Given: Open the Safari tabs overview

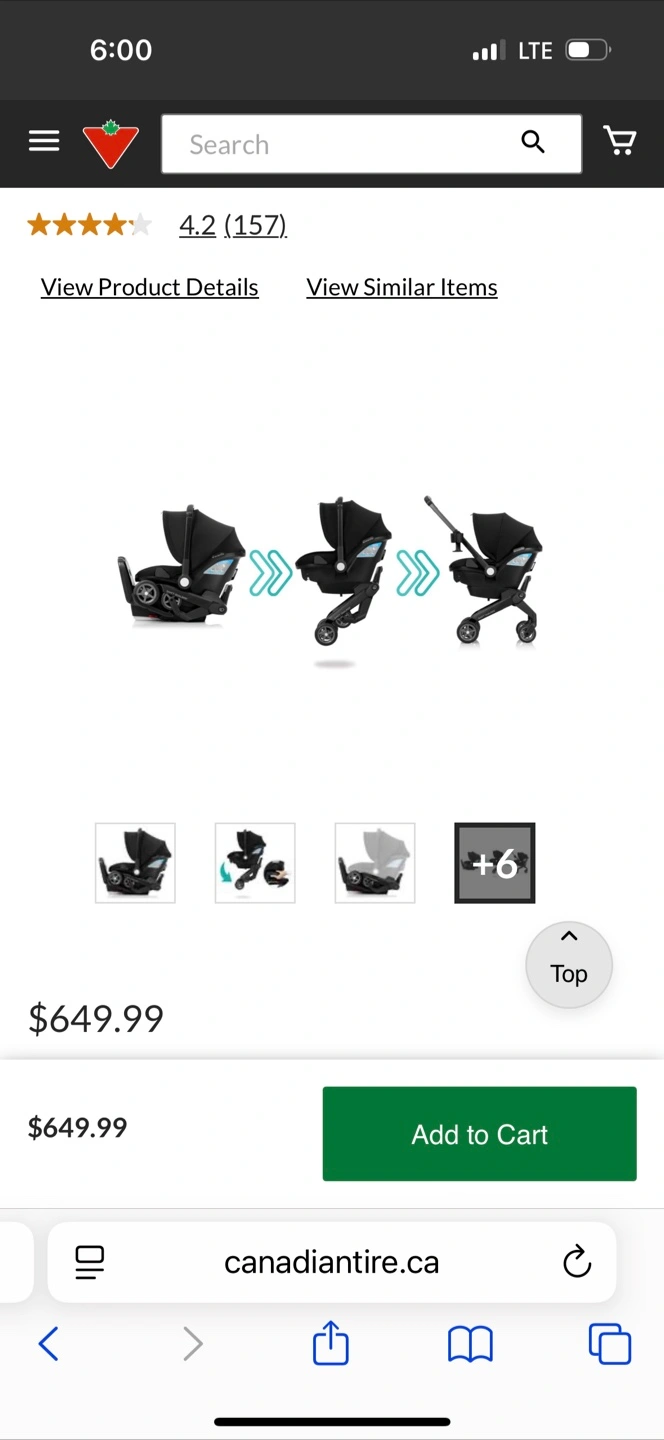Looking at the screenshot, I should 610,1344.
